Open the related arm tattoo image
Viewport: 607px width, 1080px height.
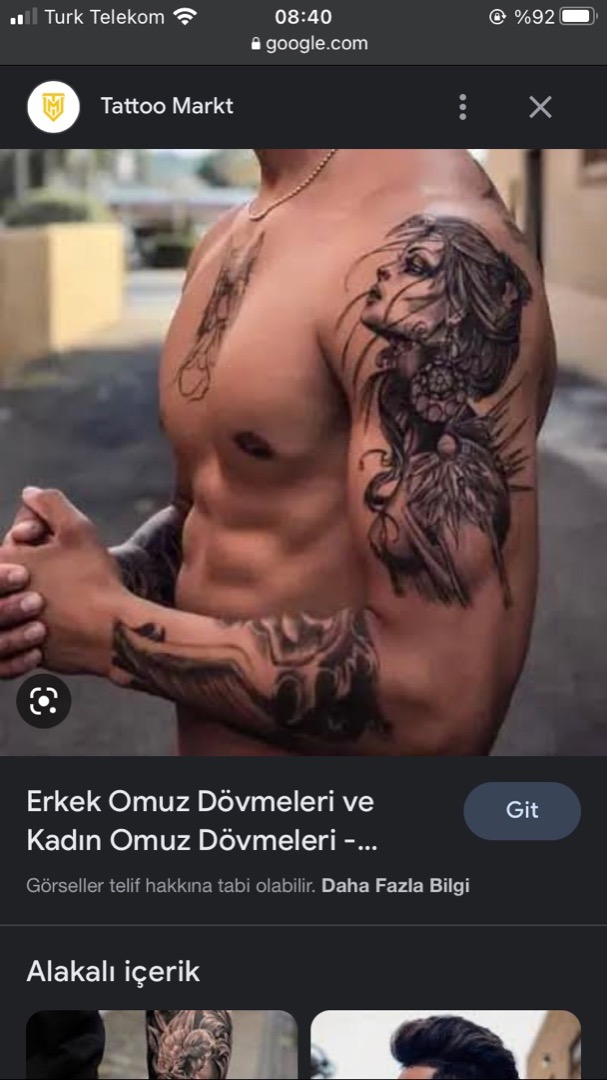[x=161, y=1044]
